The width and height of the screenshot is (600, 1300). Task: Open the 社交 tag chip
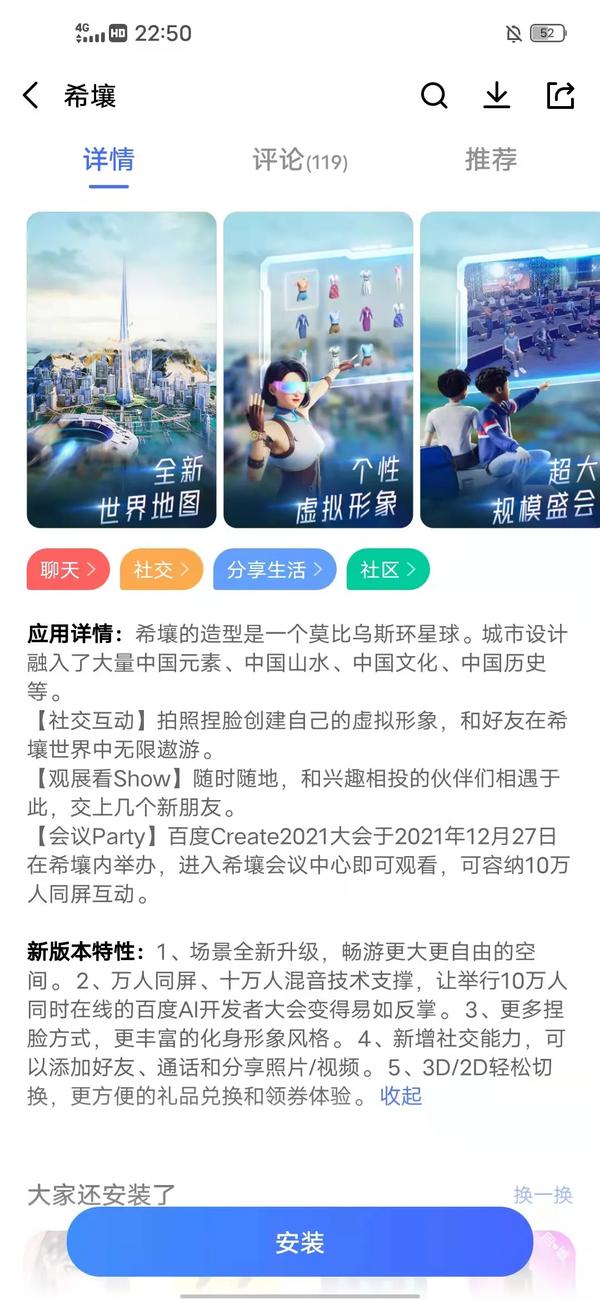[161, 570]
